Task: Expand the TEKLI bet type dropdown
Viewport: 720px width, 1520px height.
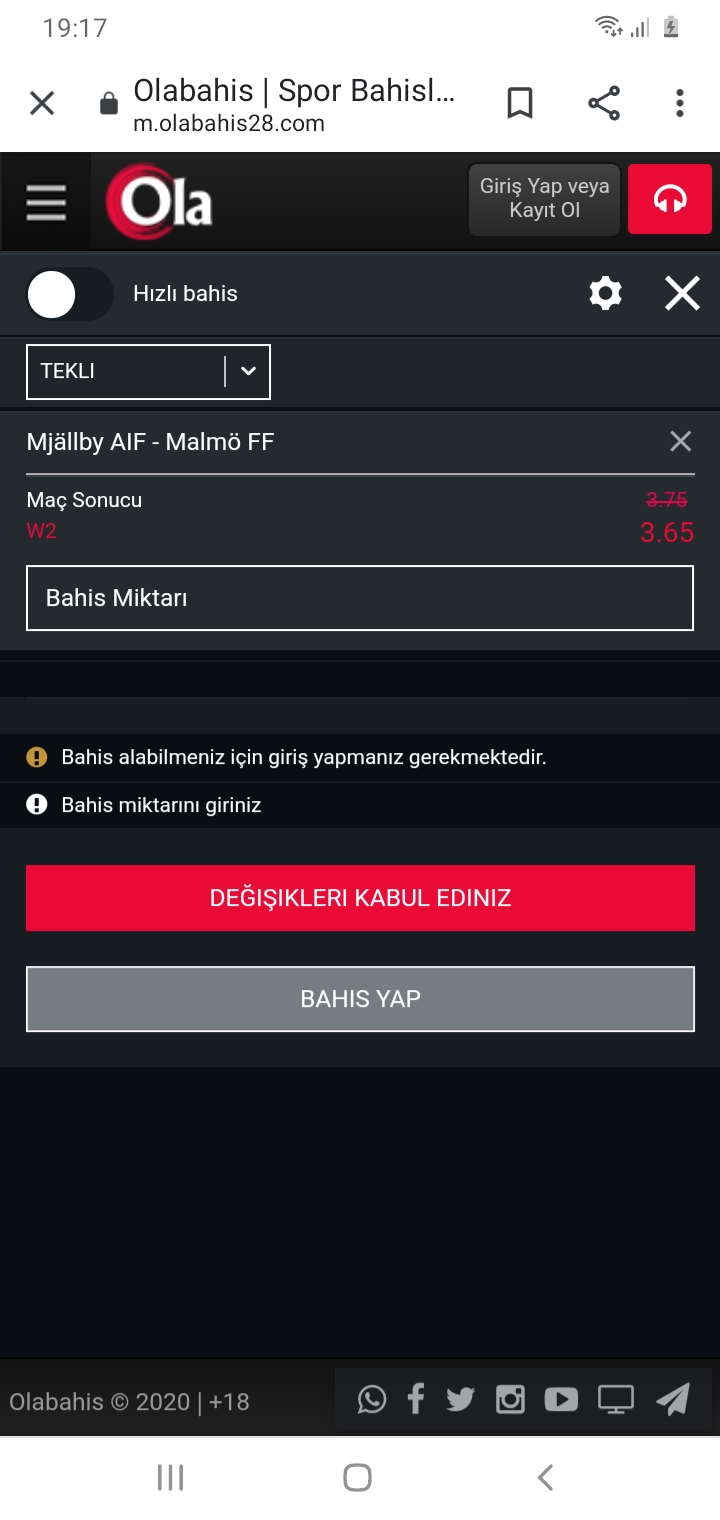Action: point(148,371)
